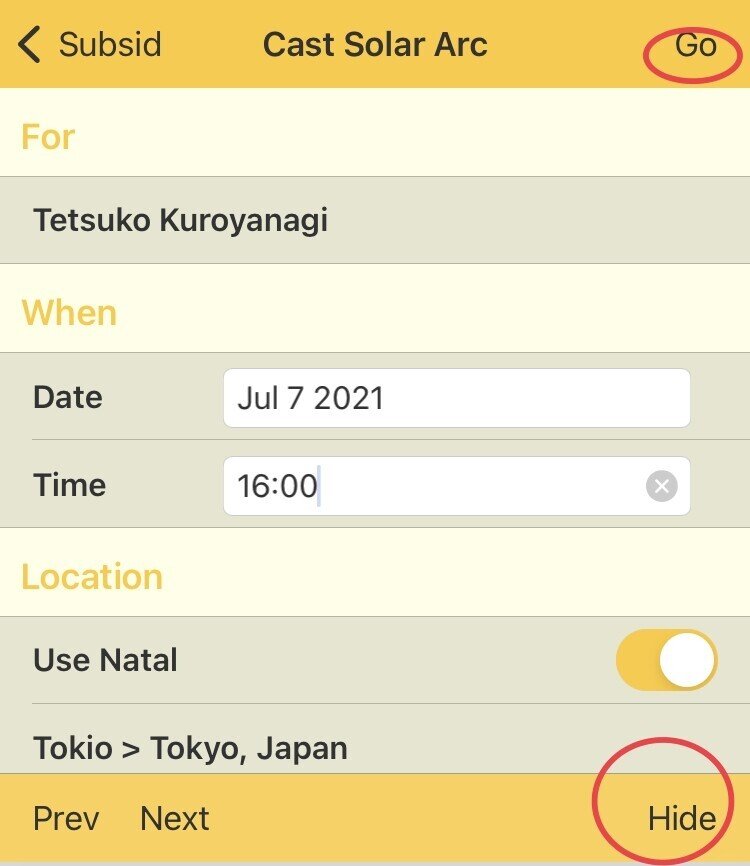This screenshot has height=866, width=750.
Task: Jump to the previous field with Prev
Action: point(66,818)
